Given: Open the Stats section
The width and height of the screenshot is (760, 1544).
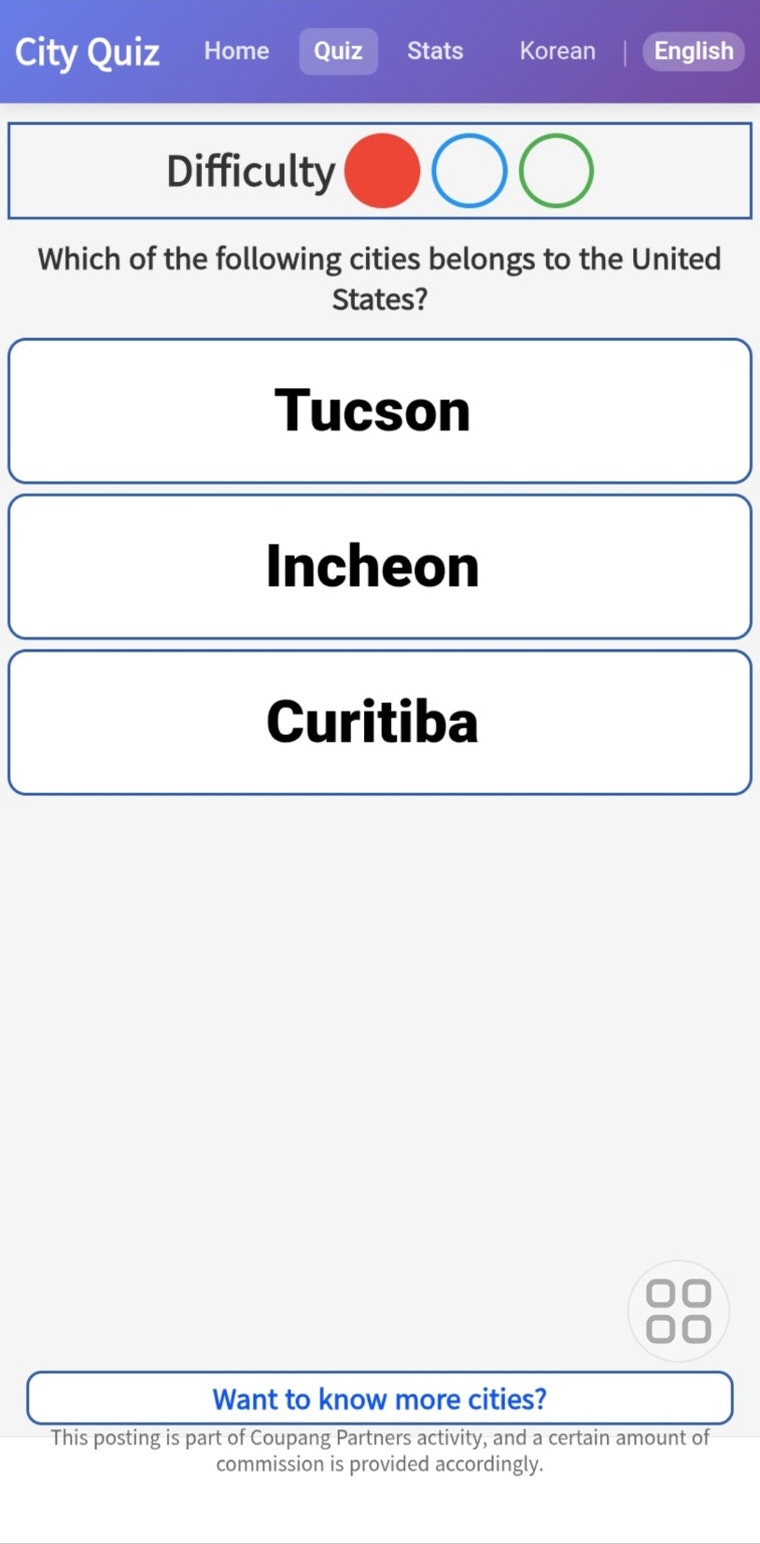Looking at the screenshot, I should tap(435, 51).
